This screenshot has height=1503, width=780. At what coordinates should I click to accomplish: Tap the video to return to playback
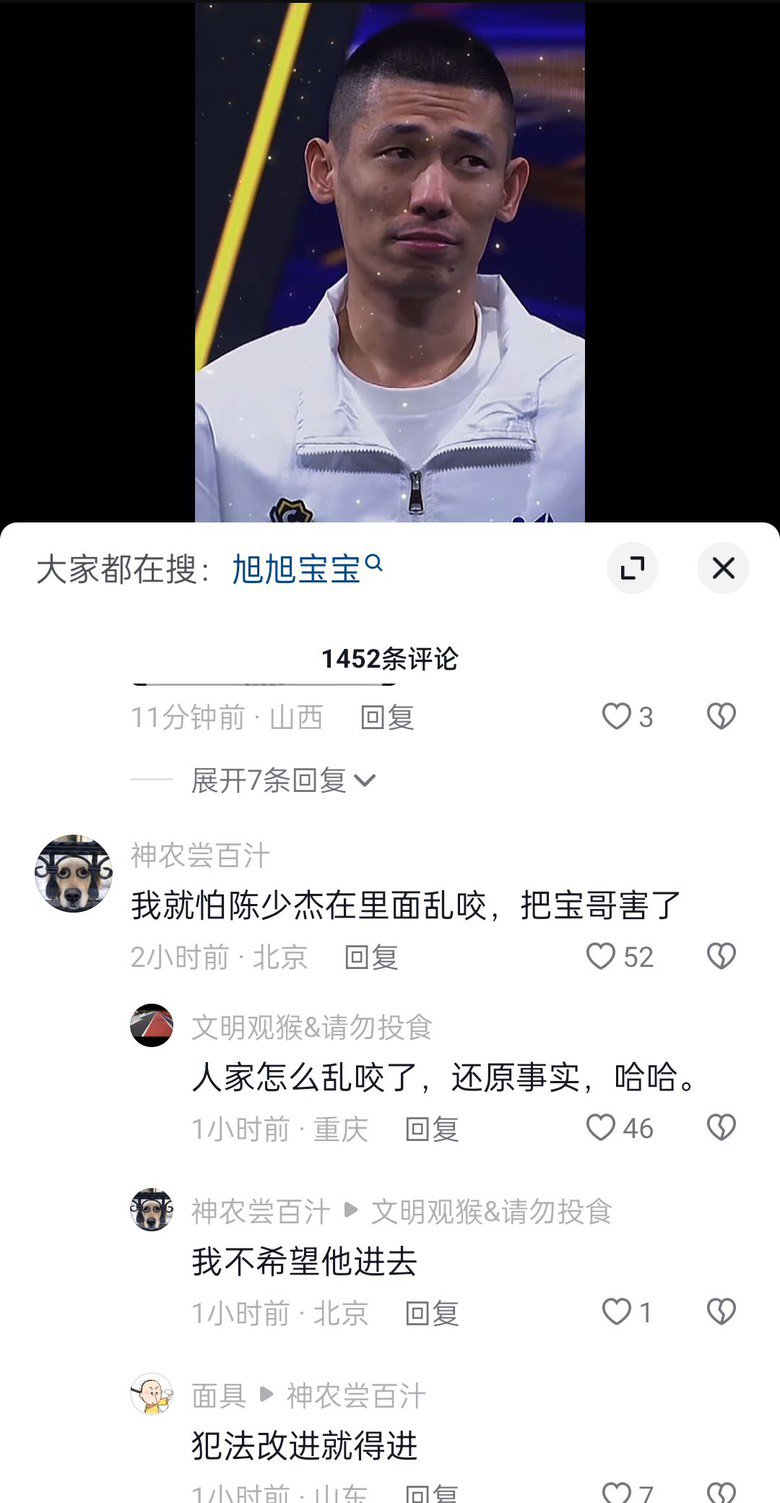click(390, 262)
